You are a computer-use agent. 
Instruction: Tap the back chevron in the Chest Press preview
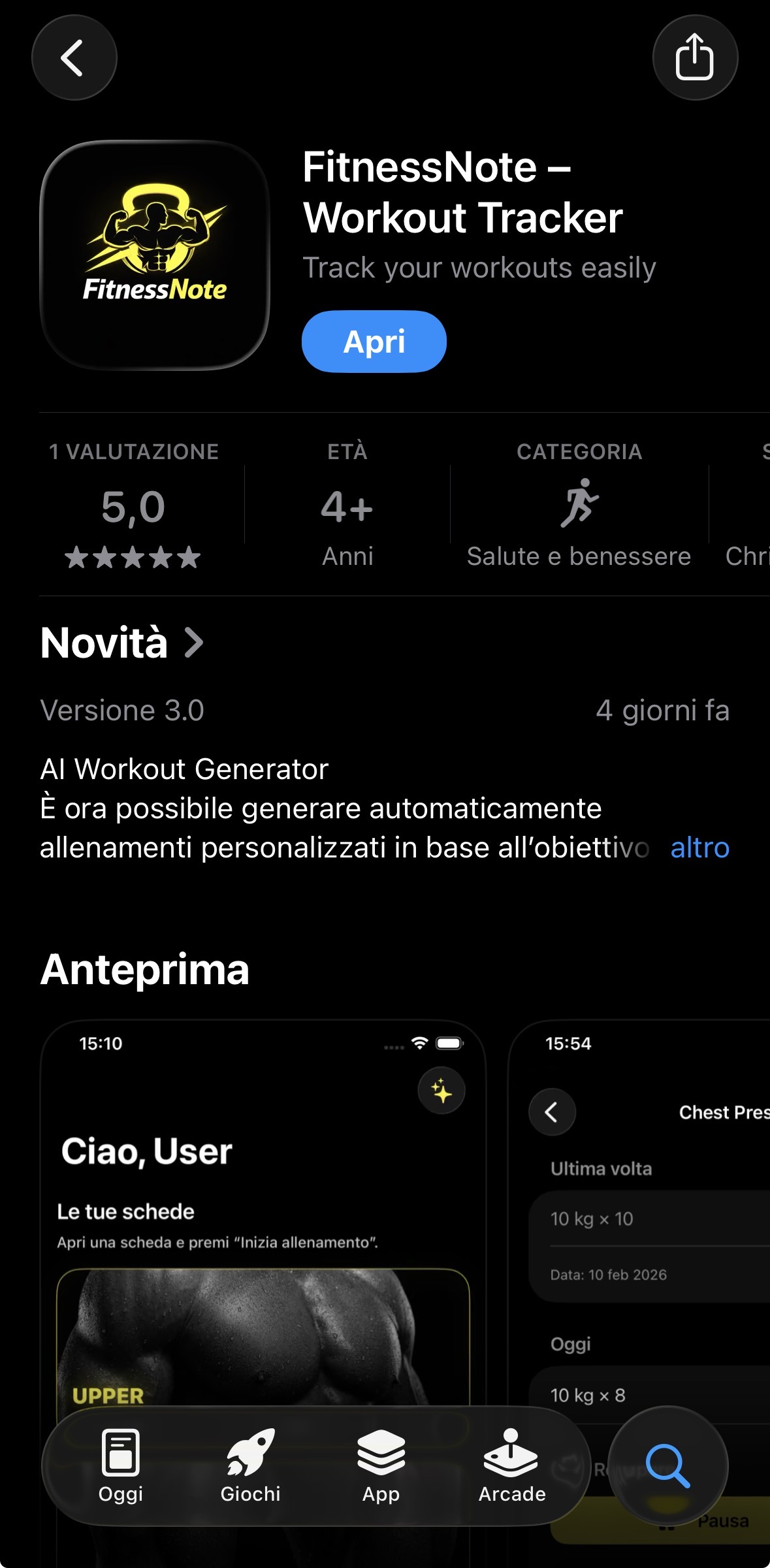[553, 1113]
